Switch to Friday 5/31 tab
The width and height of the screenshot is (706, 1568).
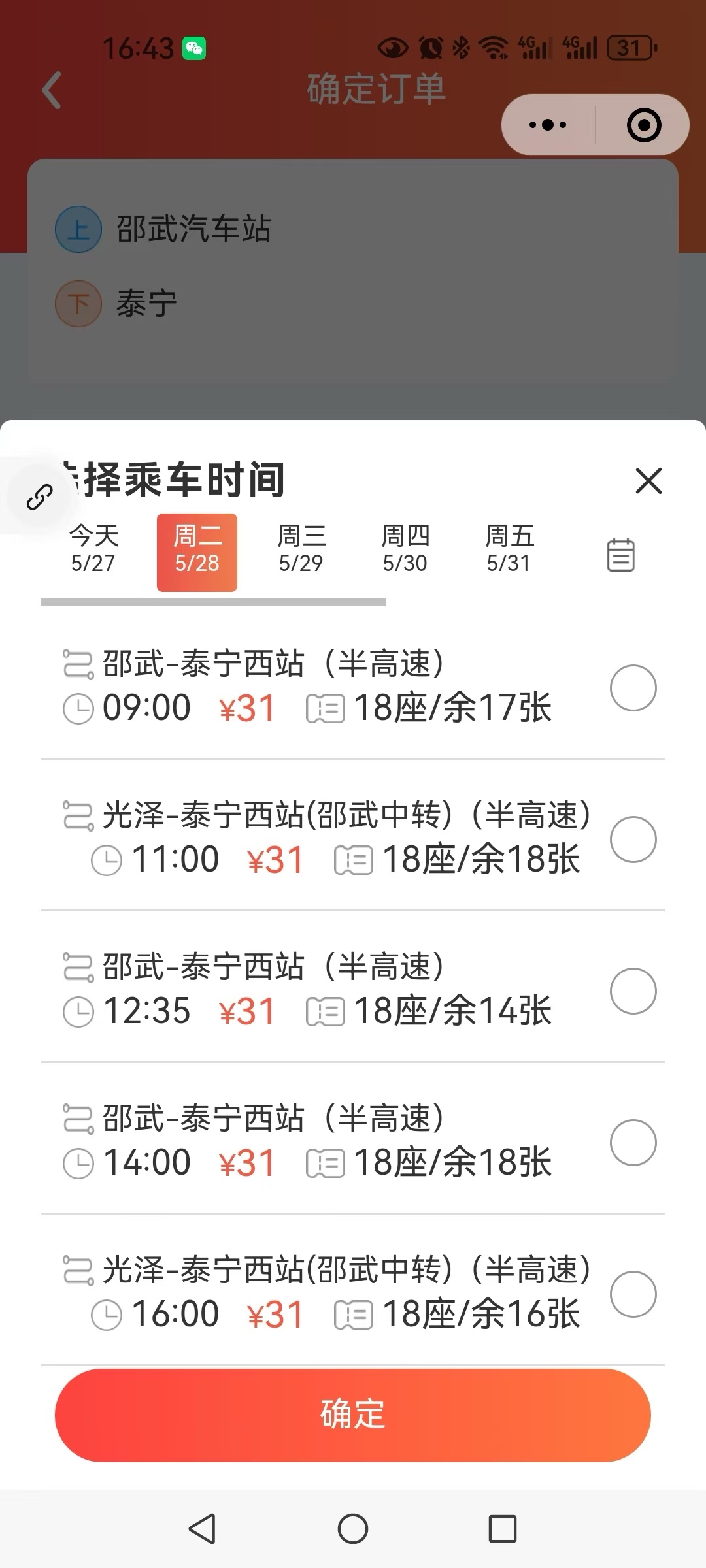(x=509, y=550)
